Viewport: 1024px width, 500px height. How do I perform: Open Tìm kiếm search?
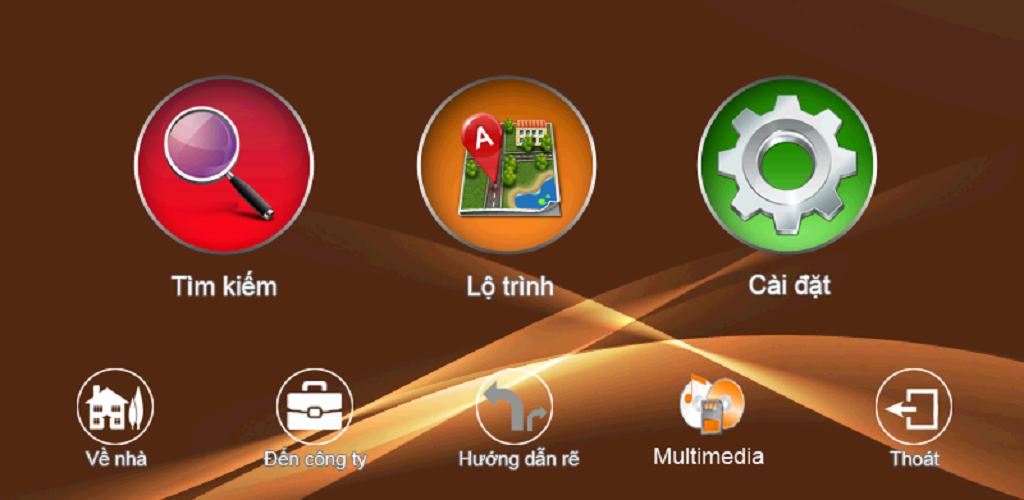pos(223,166)
